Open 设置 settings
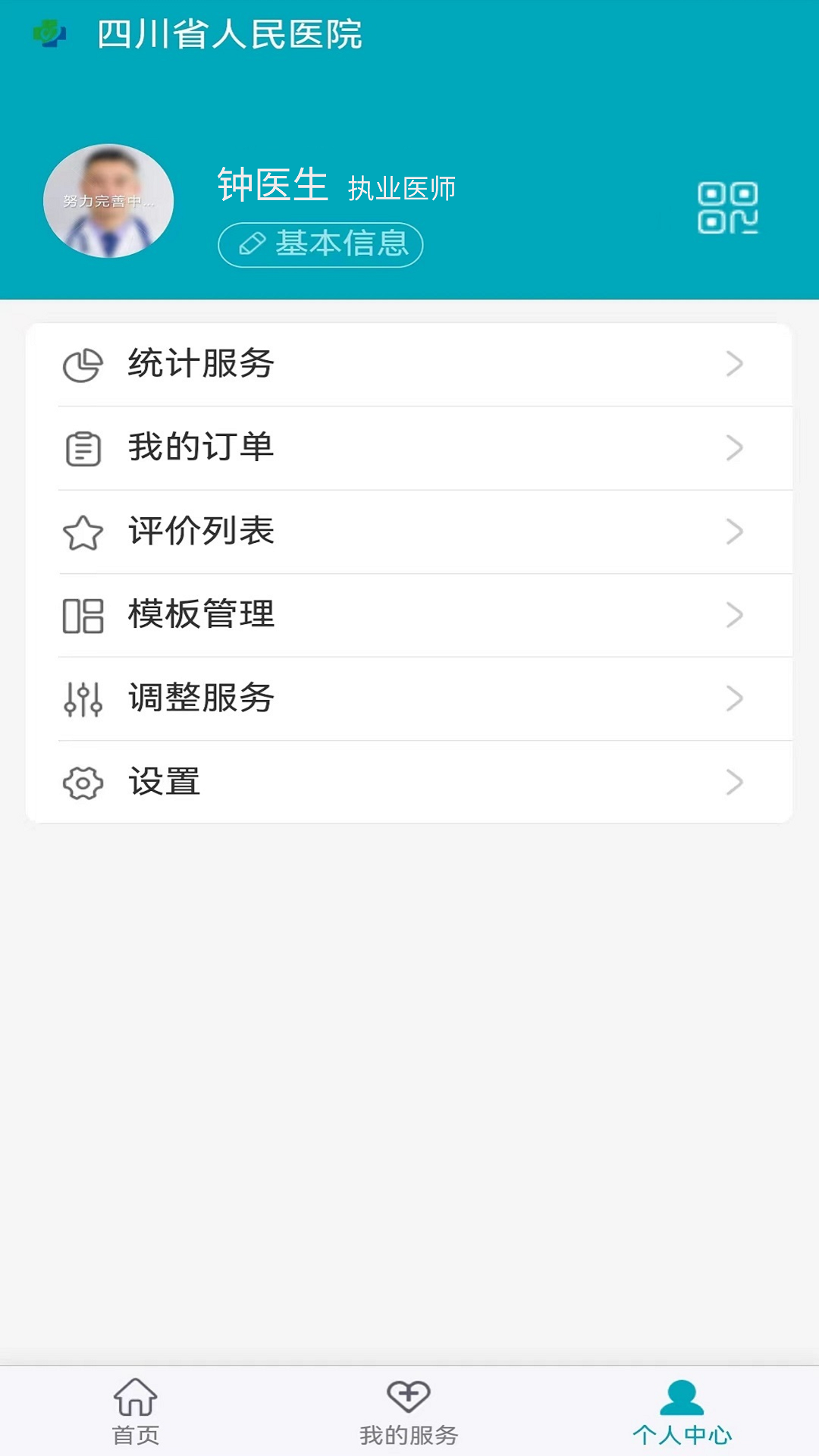Screen dimensions: 819x1456 (x=409, y=782)
